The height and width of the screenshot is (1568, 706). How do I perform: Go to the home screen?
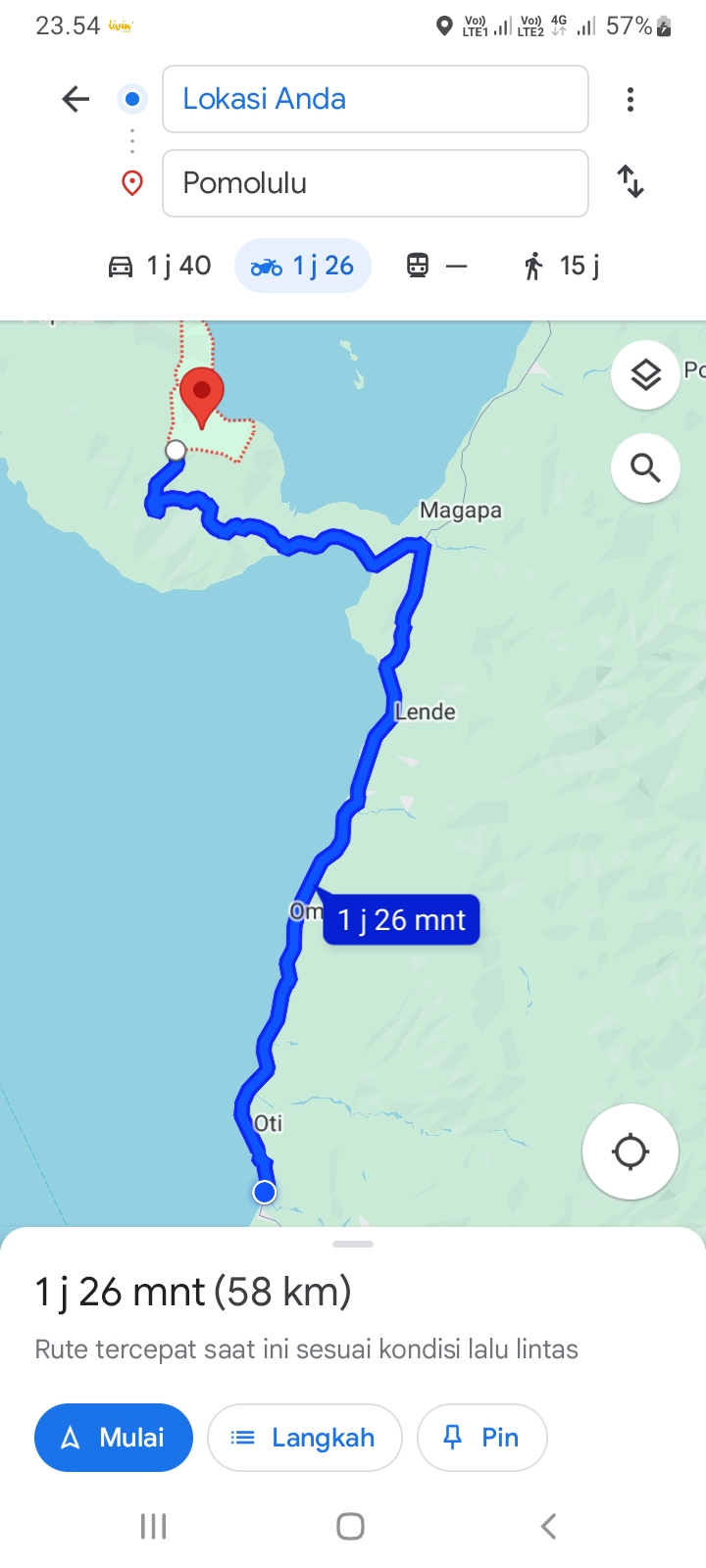click(351, 1526)
